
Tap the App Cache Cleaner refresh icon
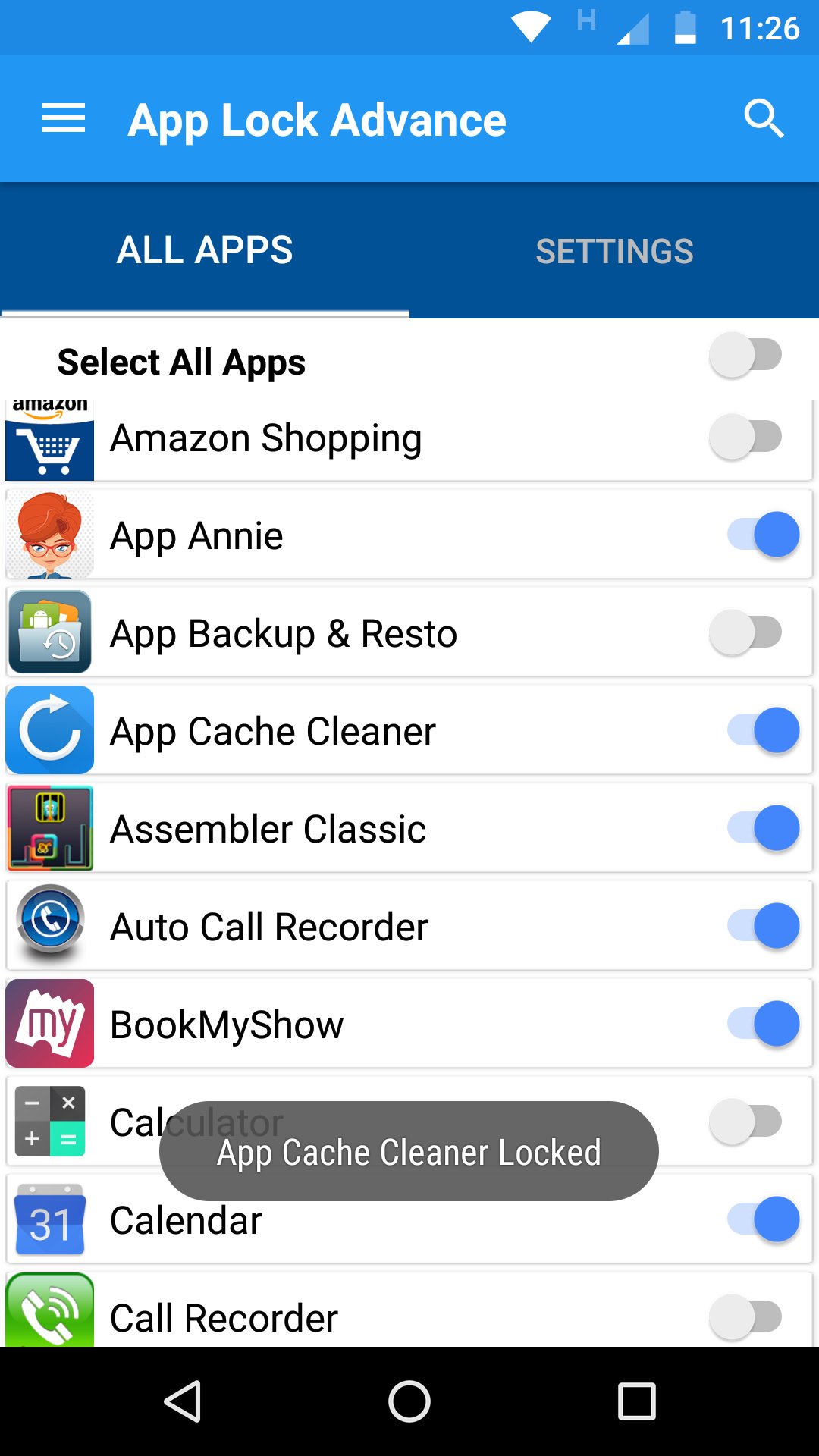tap(49, 730)
